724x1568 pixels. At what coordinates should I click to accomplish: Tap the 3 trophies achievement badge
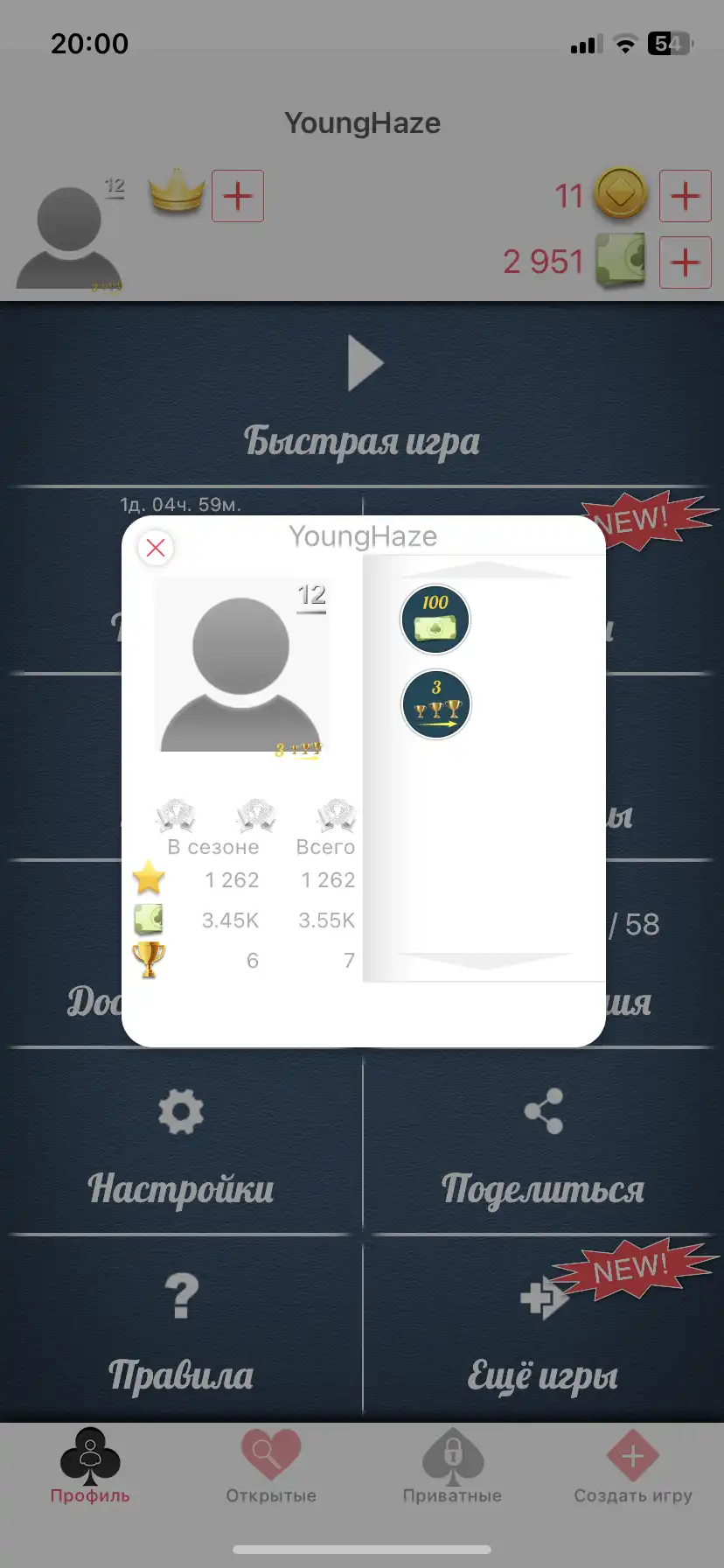tap(435, 704)
